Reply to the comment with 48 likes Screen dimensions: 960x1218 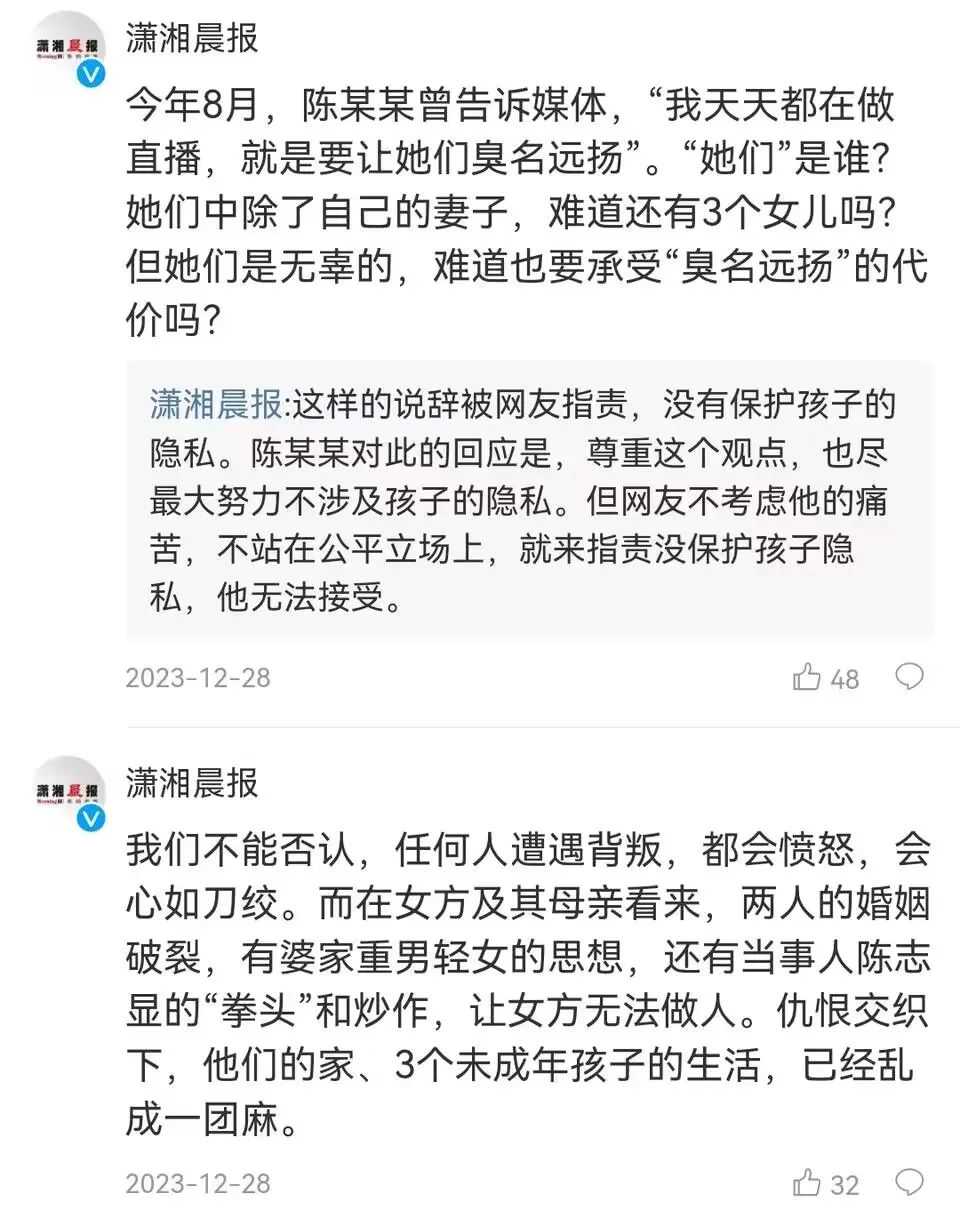pyautogui.click(x=908, y=677)
